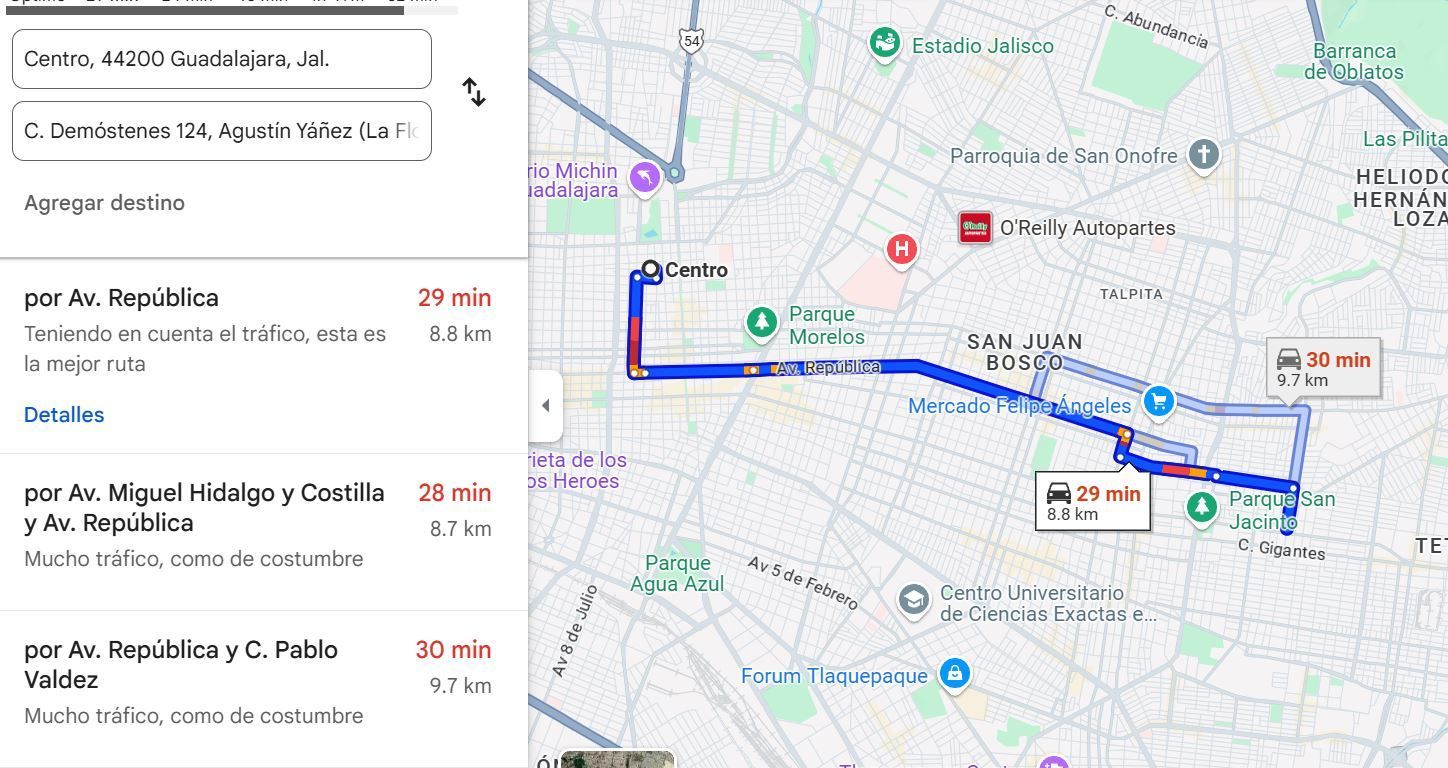Open Estadio Jalisco place marker
The height and width of the screenshot is (768, 1448).
coord(884,44)
